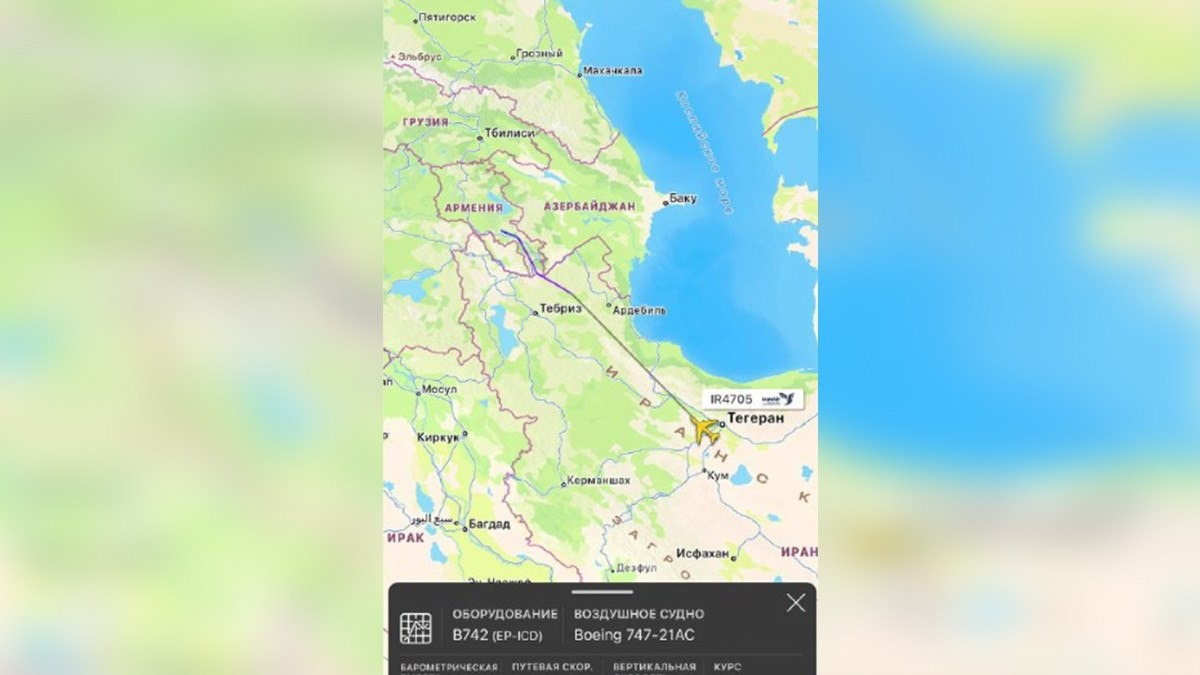Tap the IR4705 flight label

pyautogui.click(x=753, y=399)
